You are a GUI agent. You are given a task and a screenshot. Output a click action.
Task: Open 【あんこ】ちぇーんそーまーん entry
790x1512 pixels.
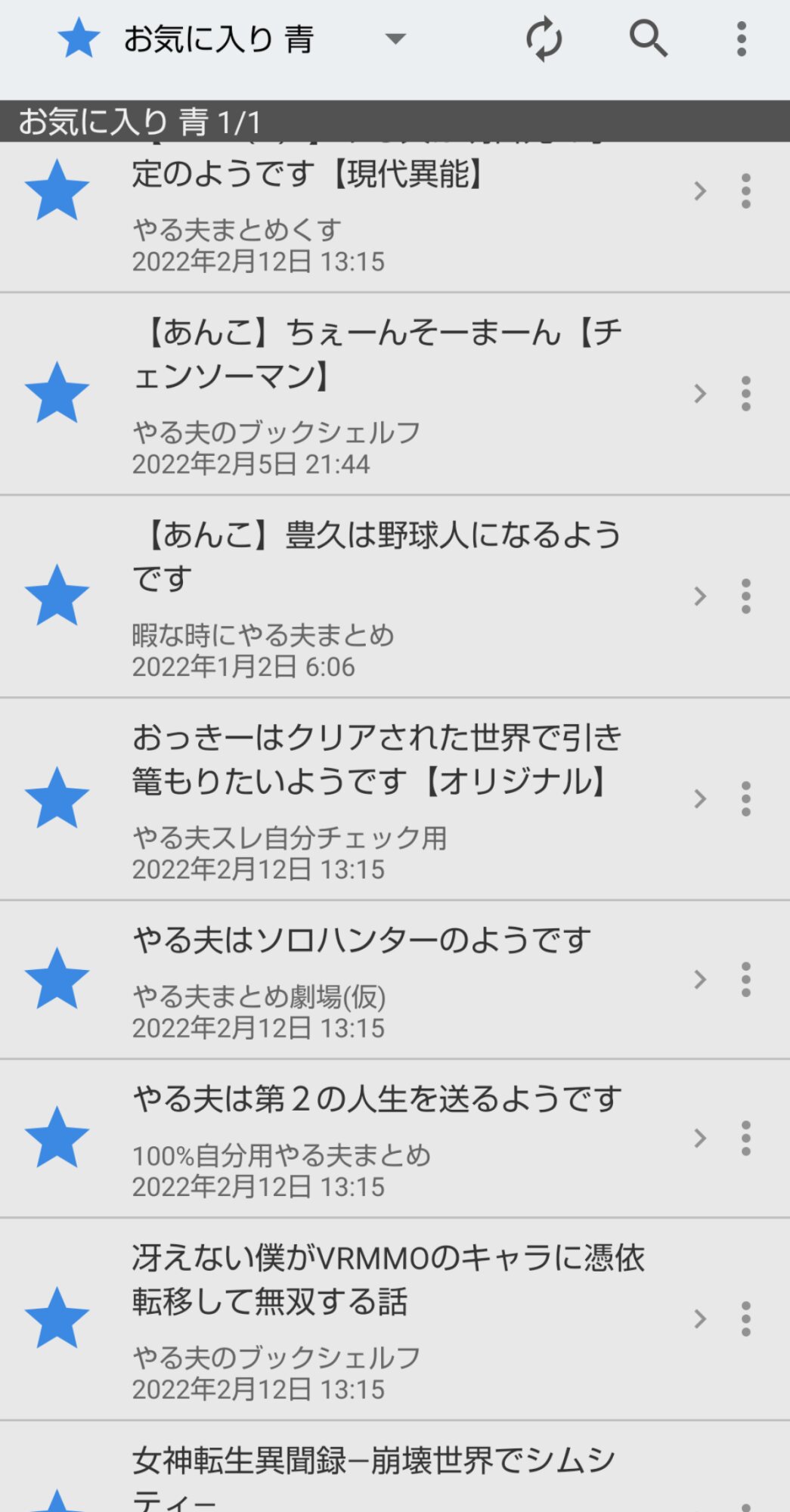pos(395,394)
